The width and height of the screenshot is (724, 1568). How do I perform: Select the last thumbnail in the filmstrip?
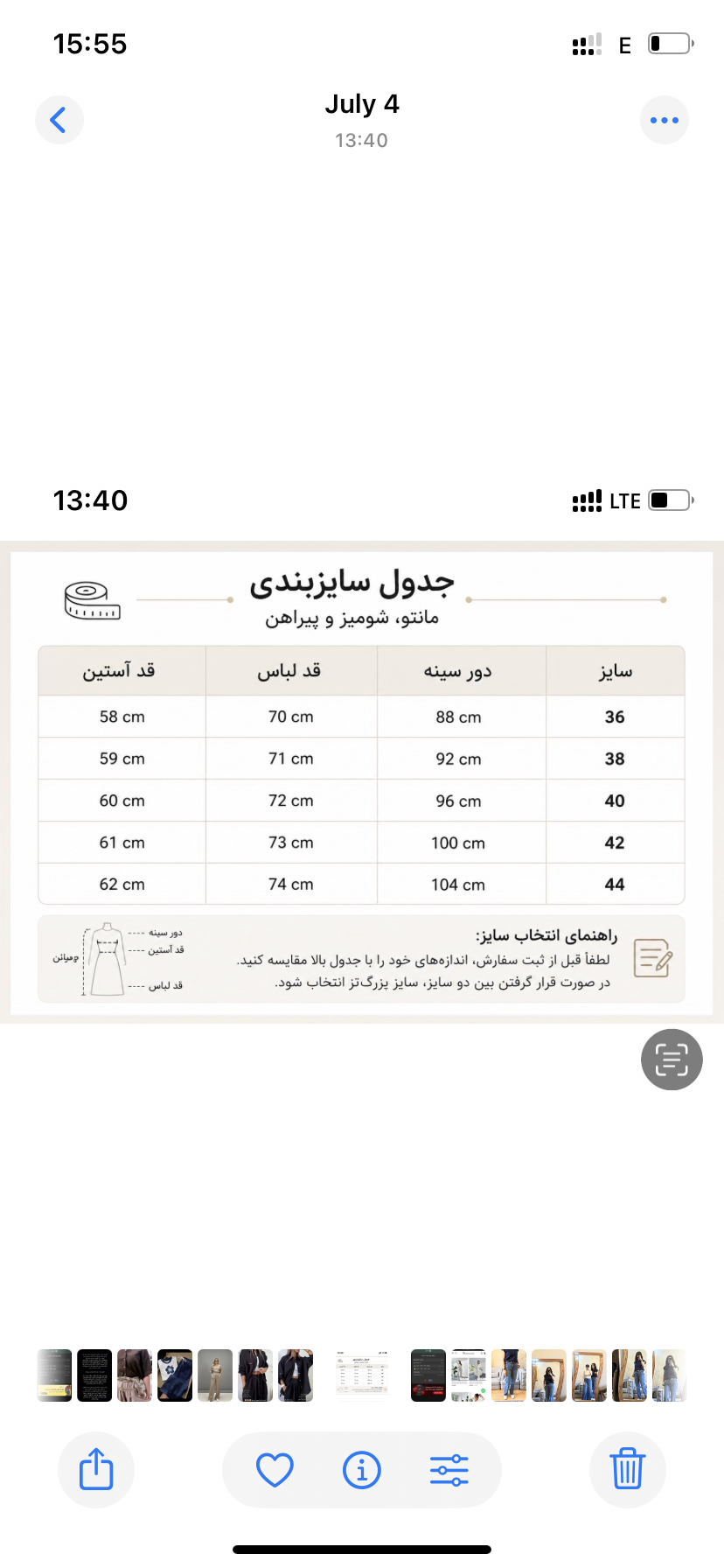tap(669, 1375)
